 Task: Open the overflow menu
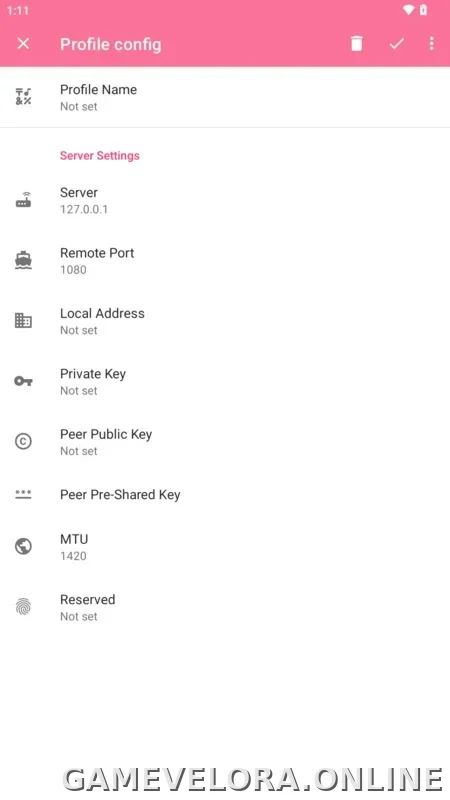coord(432,44)
